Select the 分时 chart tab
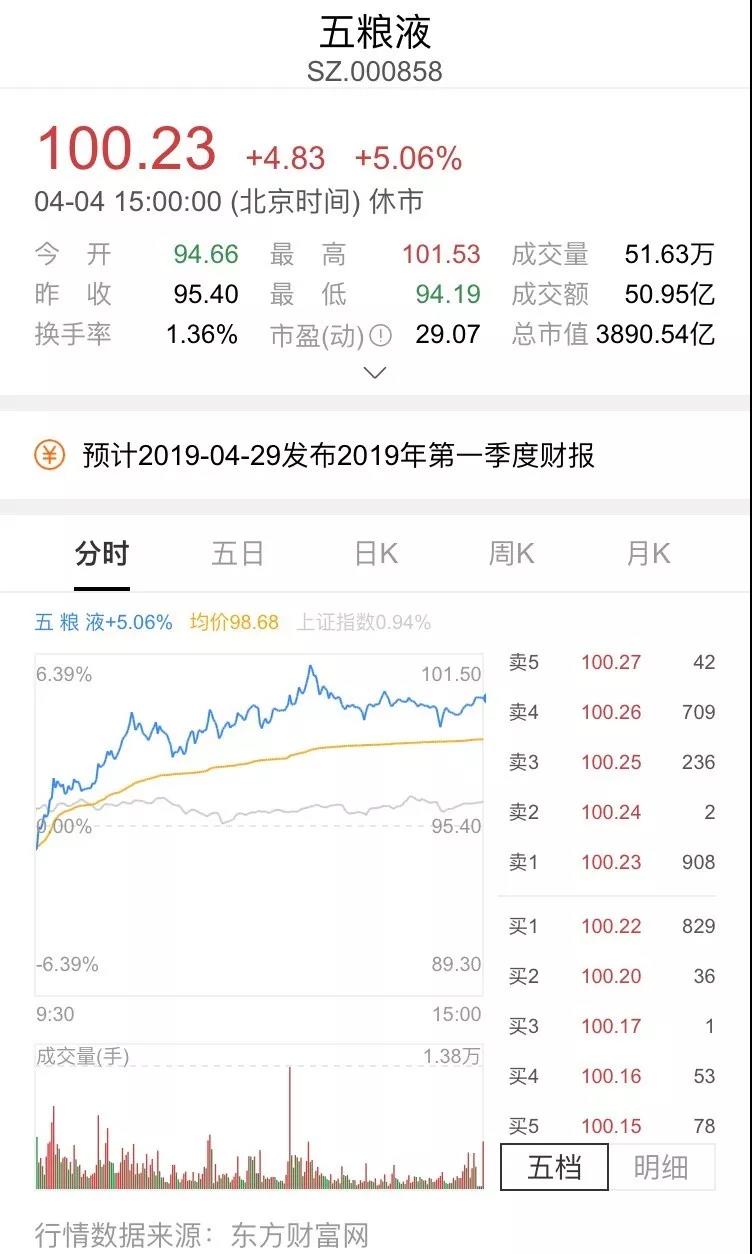 tap(102, 554)
